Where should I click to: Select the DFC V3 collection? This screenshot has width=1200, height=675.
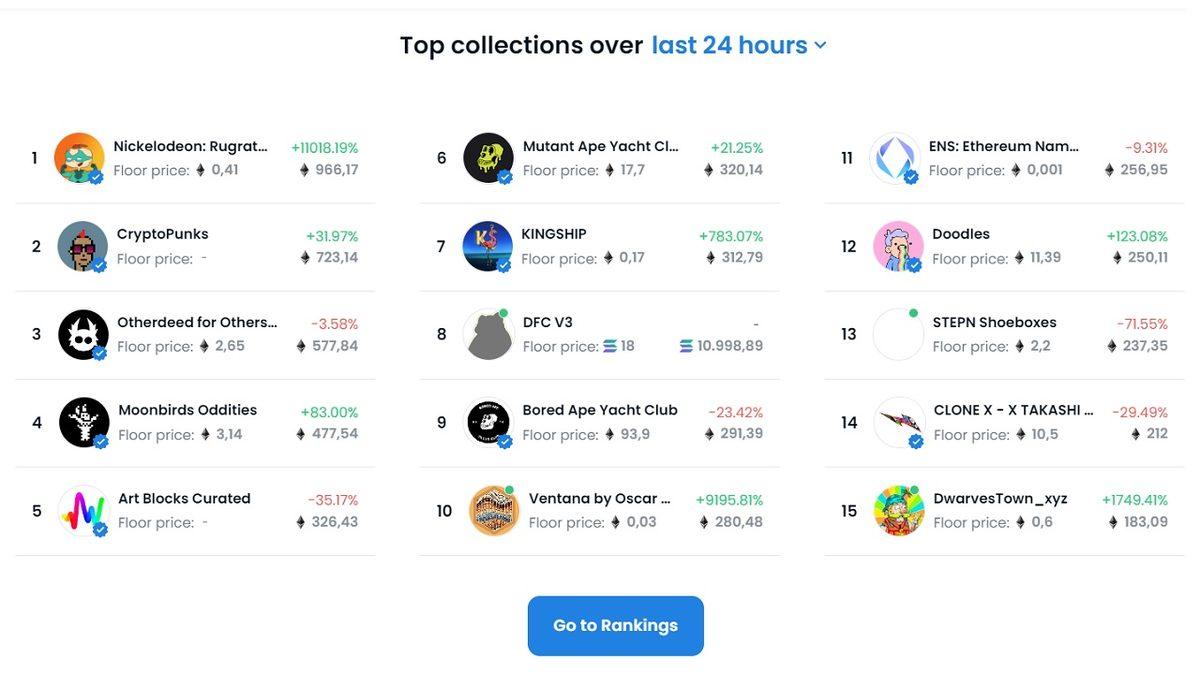(x=547, y=322)
